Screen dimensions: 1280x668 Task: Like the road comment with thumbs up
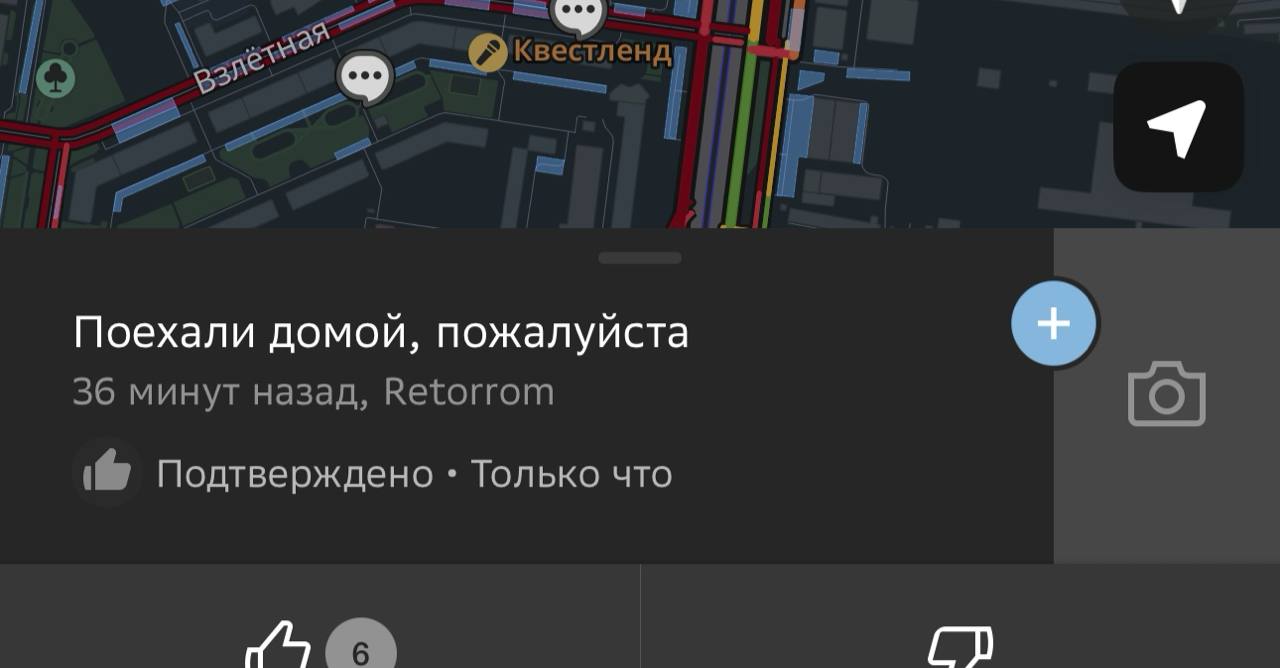[x=279, y=648]
